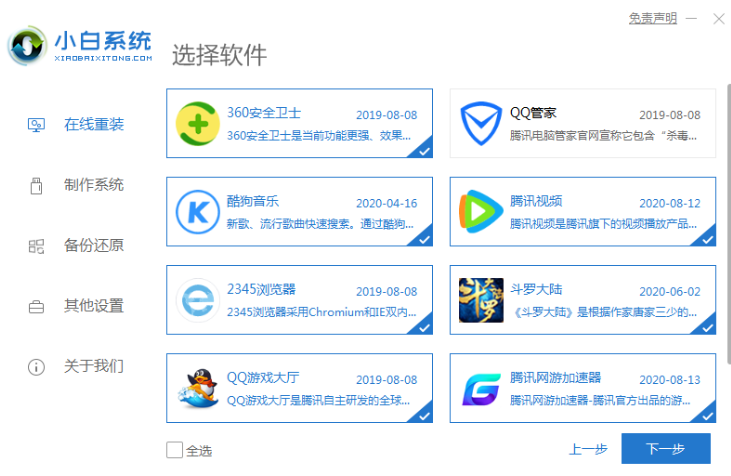Uncheck 酷狗音乐 from the install list

pos(300,212)
